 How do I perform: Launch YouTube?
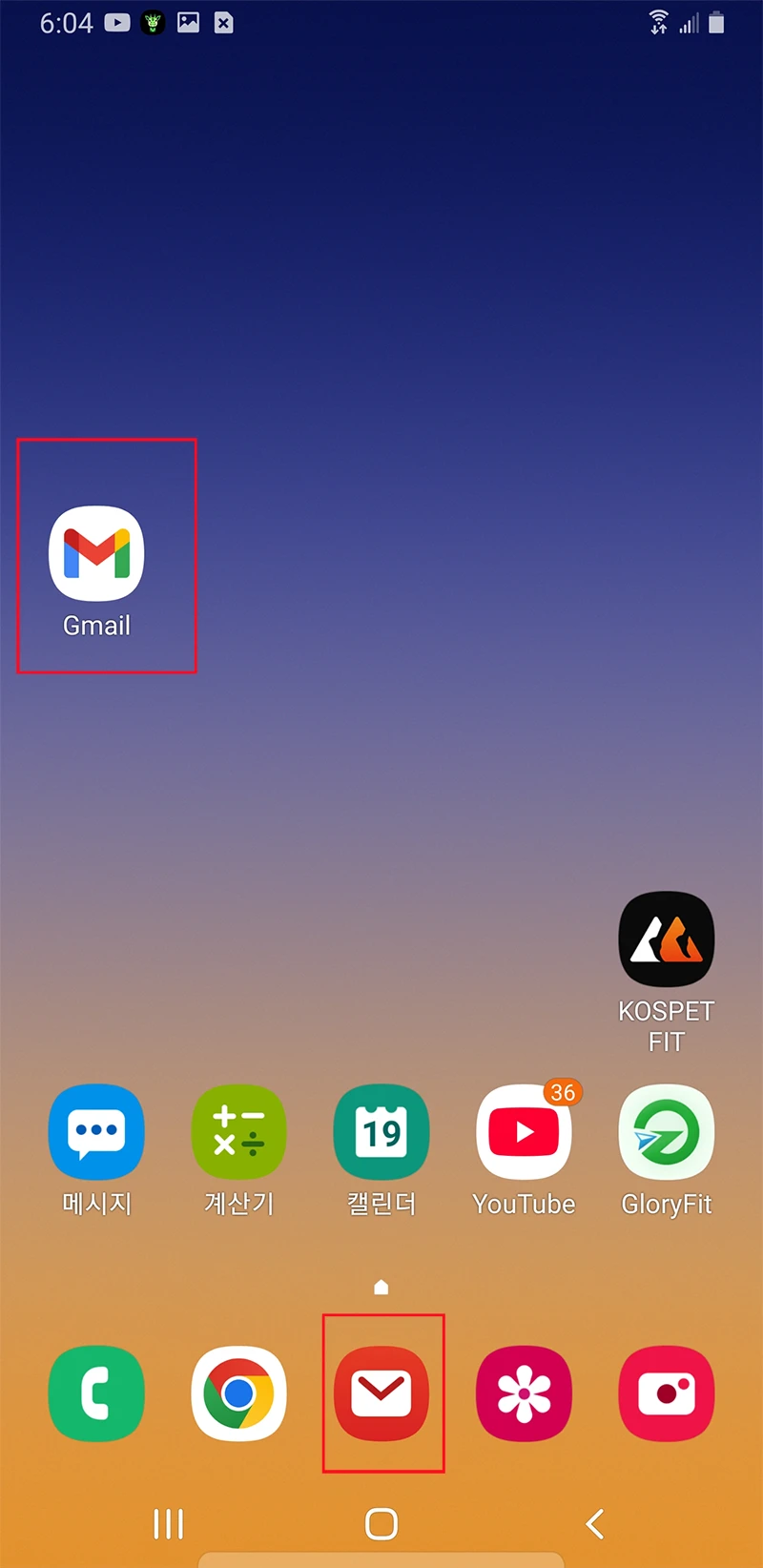point(524,1132)
